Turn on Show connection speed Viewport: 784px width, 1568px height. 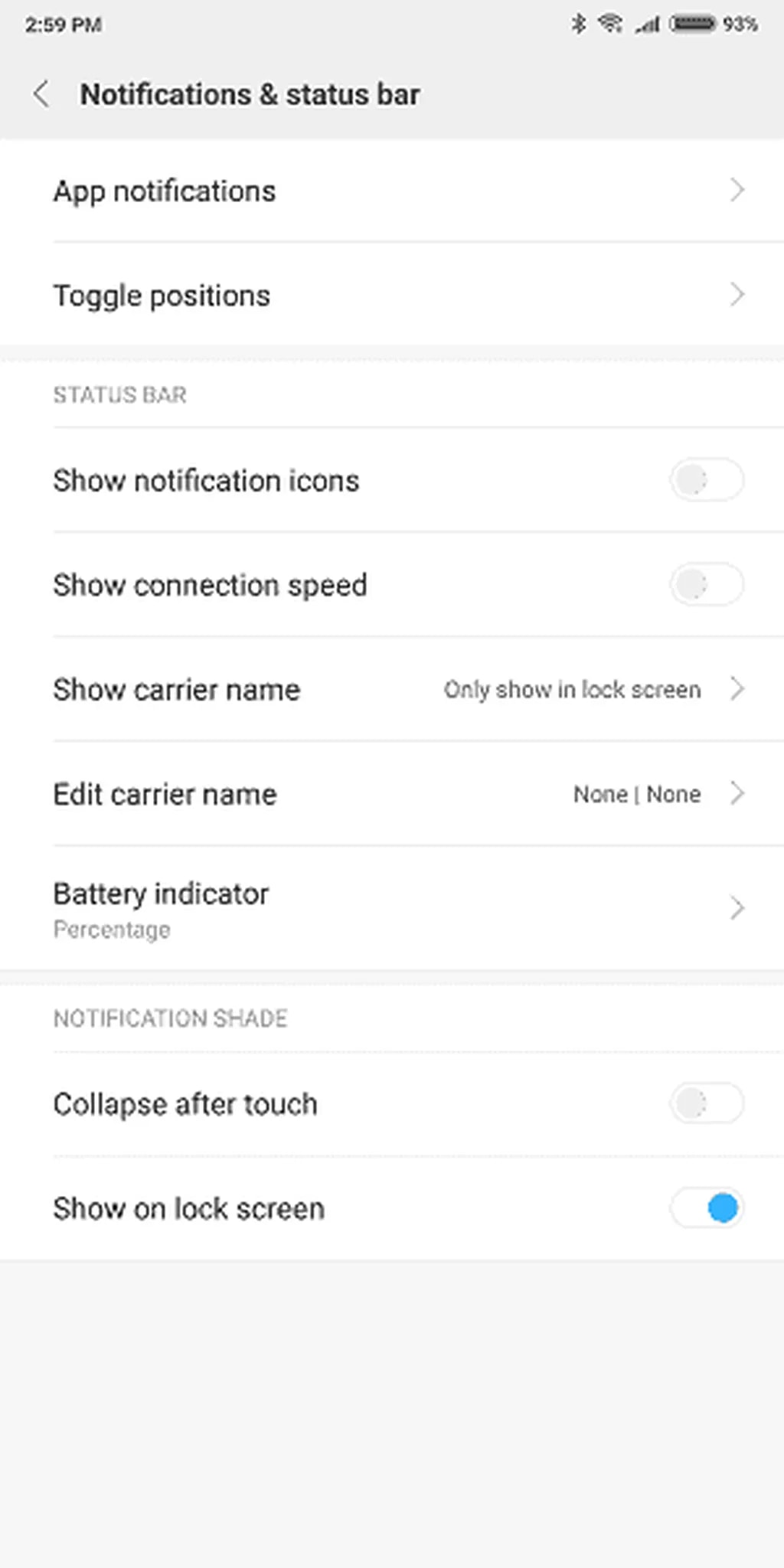[x=706, y=585]
